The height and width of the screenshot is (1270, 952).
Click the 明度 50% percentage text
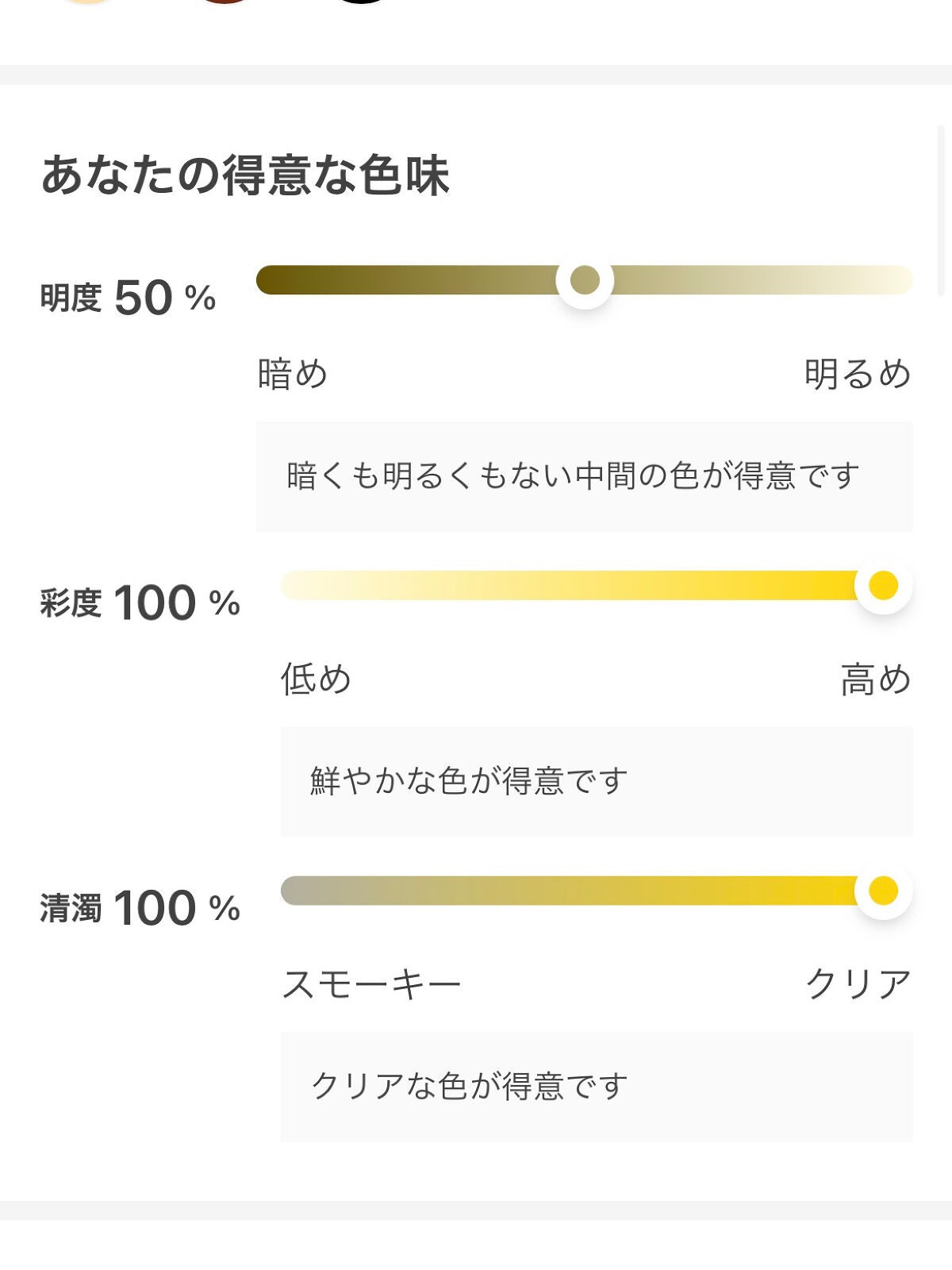click(127, 294)
